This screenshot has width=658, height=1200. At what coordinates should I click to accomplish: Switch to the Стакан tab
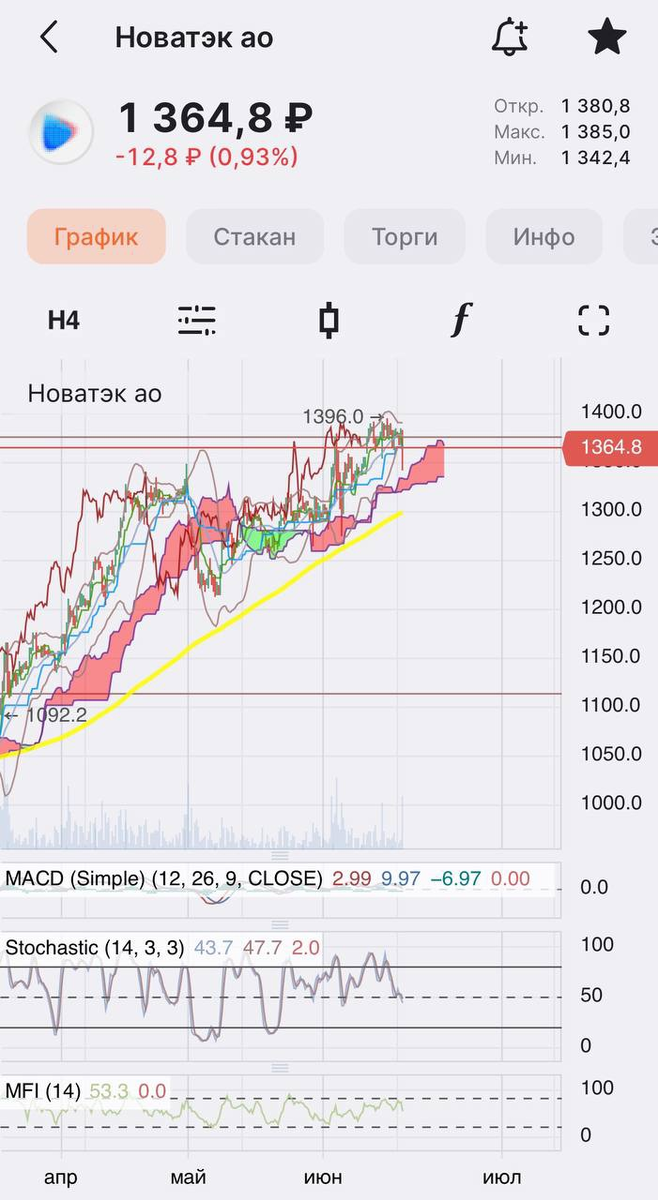tap(255, 237)
